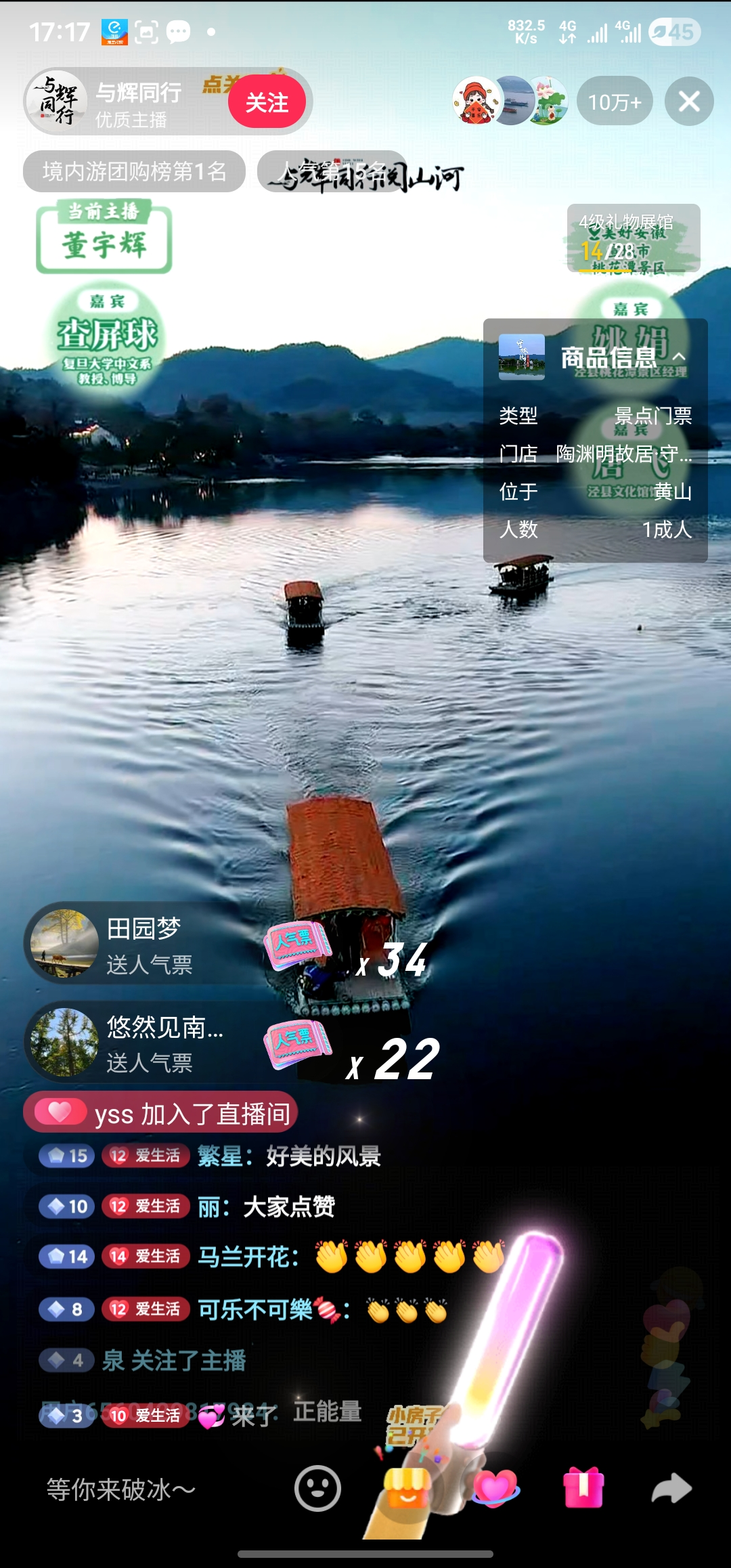The image size is (731, 1568).
Task: Send a like heart
Action: pyautogui.click(x=495, y=1489)
